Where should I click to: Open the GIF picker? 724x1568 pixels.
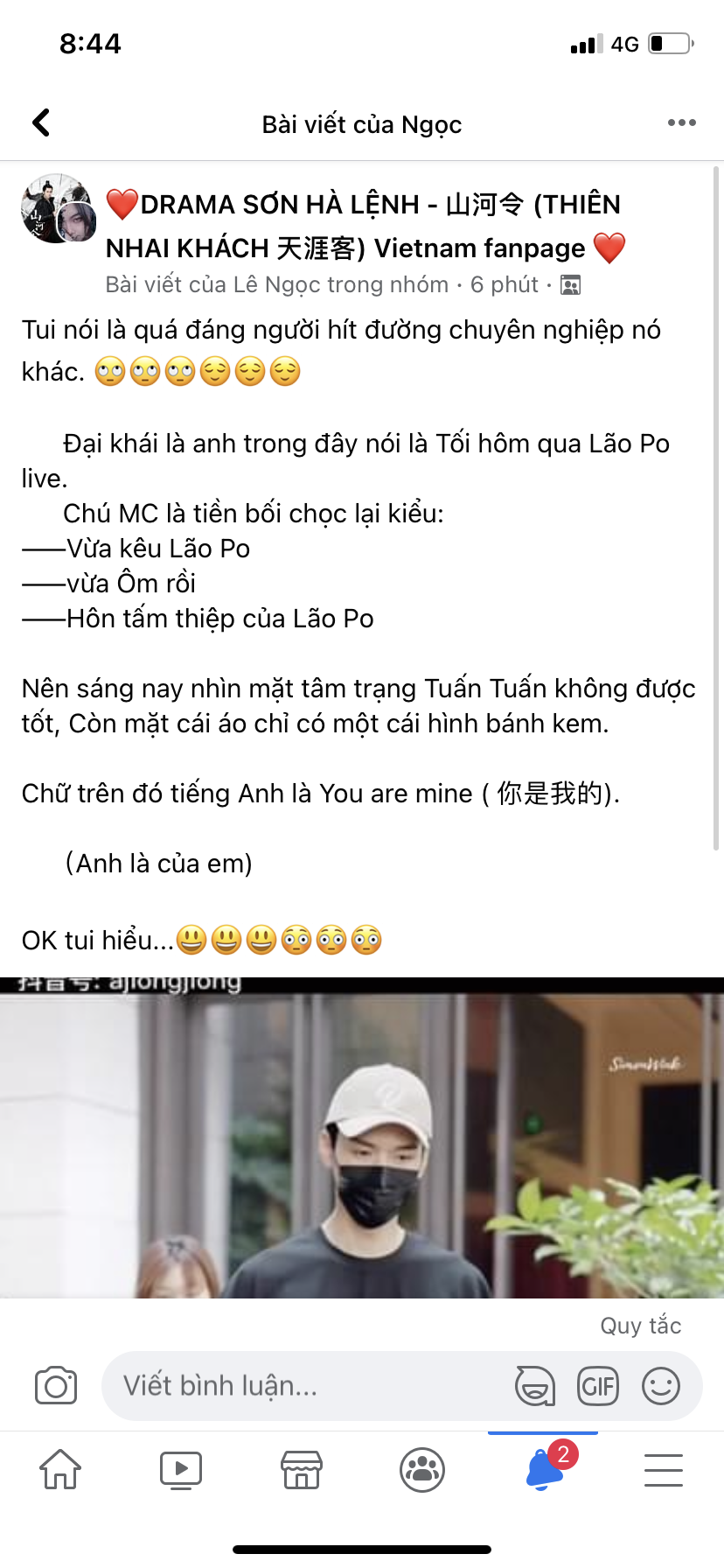click(598, 1386)
